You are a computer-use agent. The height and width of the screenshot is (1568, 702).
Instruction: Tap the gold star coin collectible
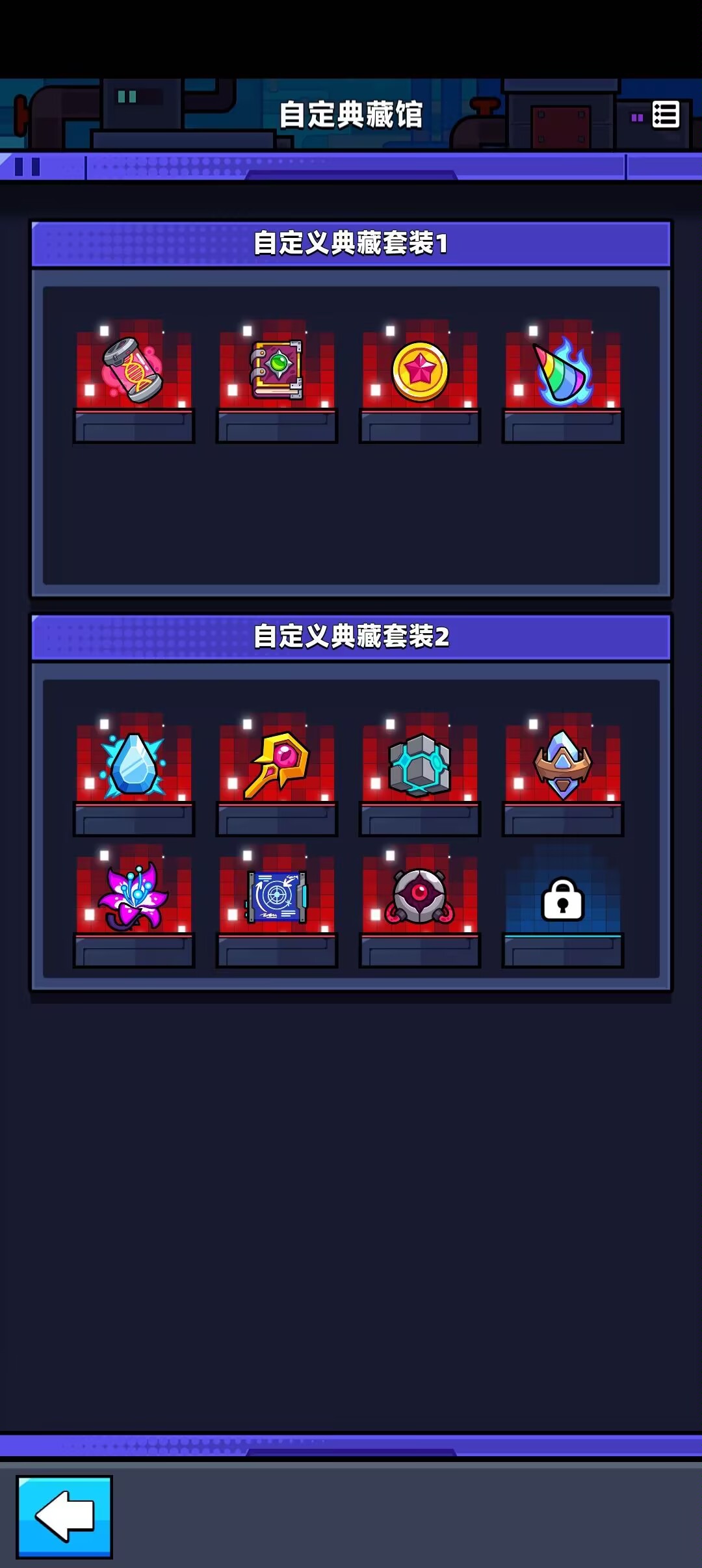(420, 371)
